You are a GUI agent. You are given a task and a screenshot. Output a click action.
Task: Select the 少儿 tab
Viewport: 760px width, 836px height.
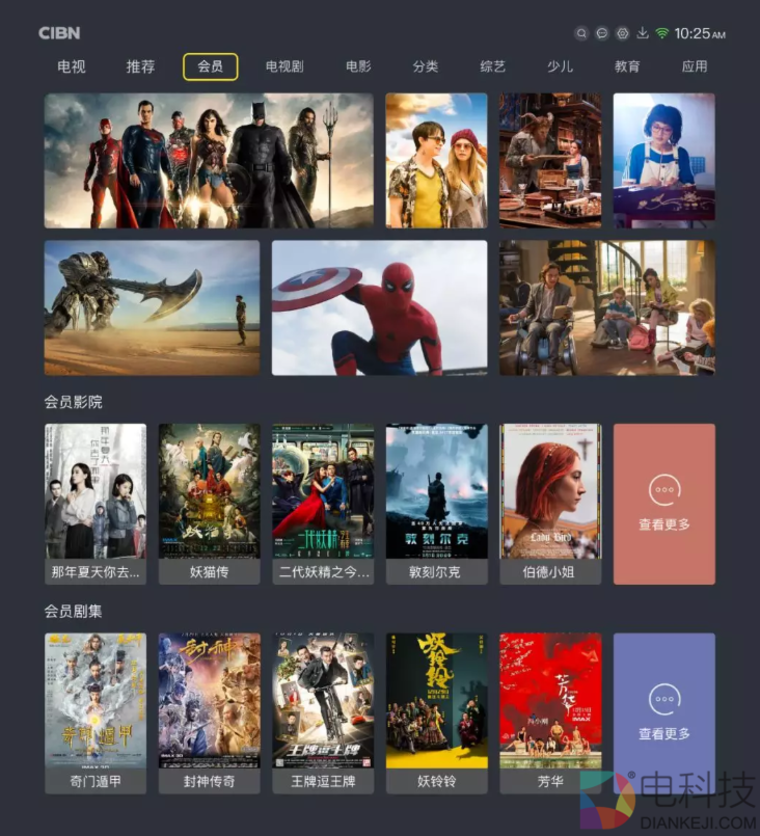pos(560,67)
